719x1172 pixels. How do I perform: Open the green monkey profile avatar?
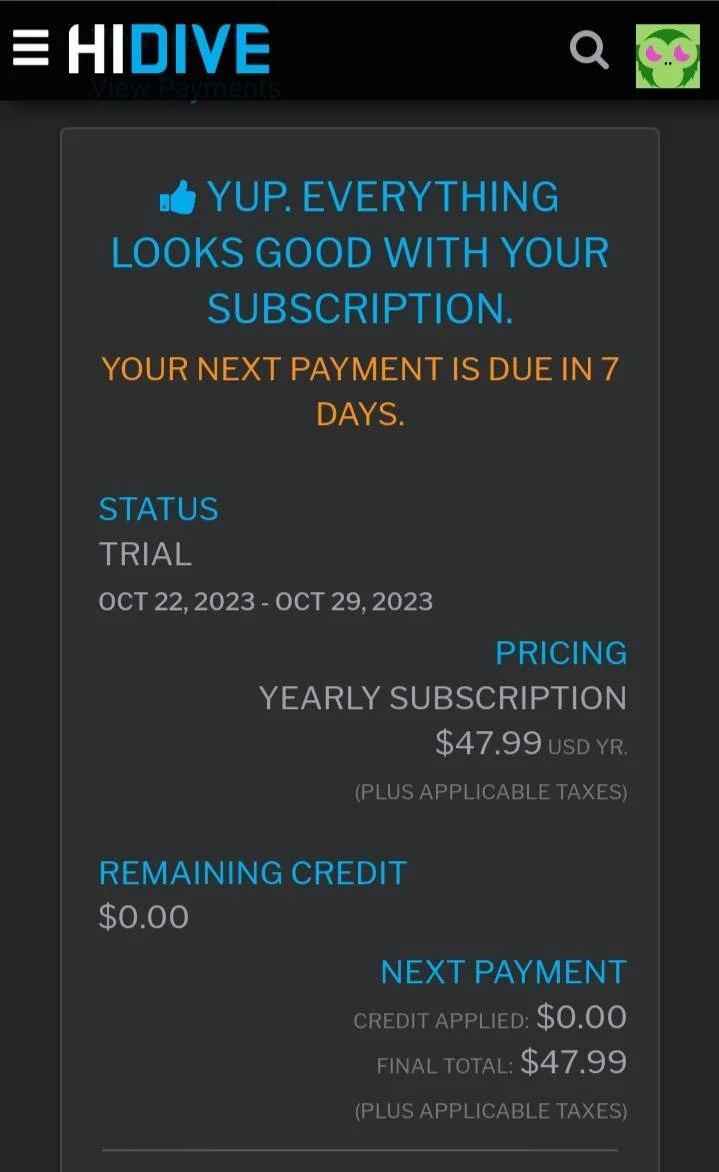pos(667,56)
